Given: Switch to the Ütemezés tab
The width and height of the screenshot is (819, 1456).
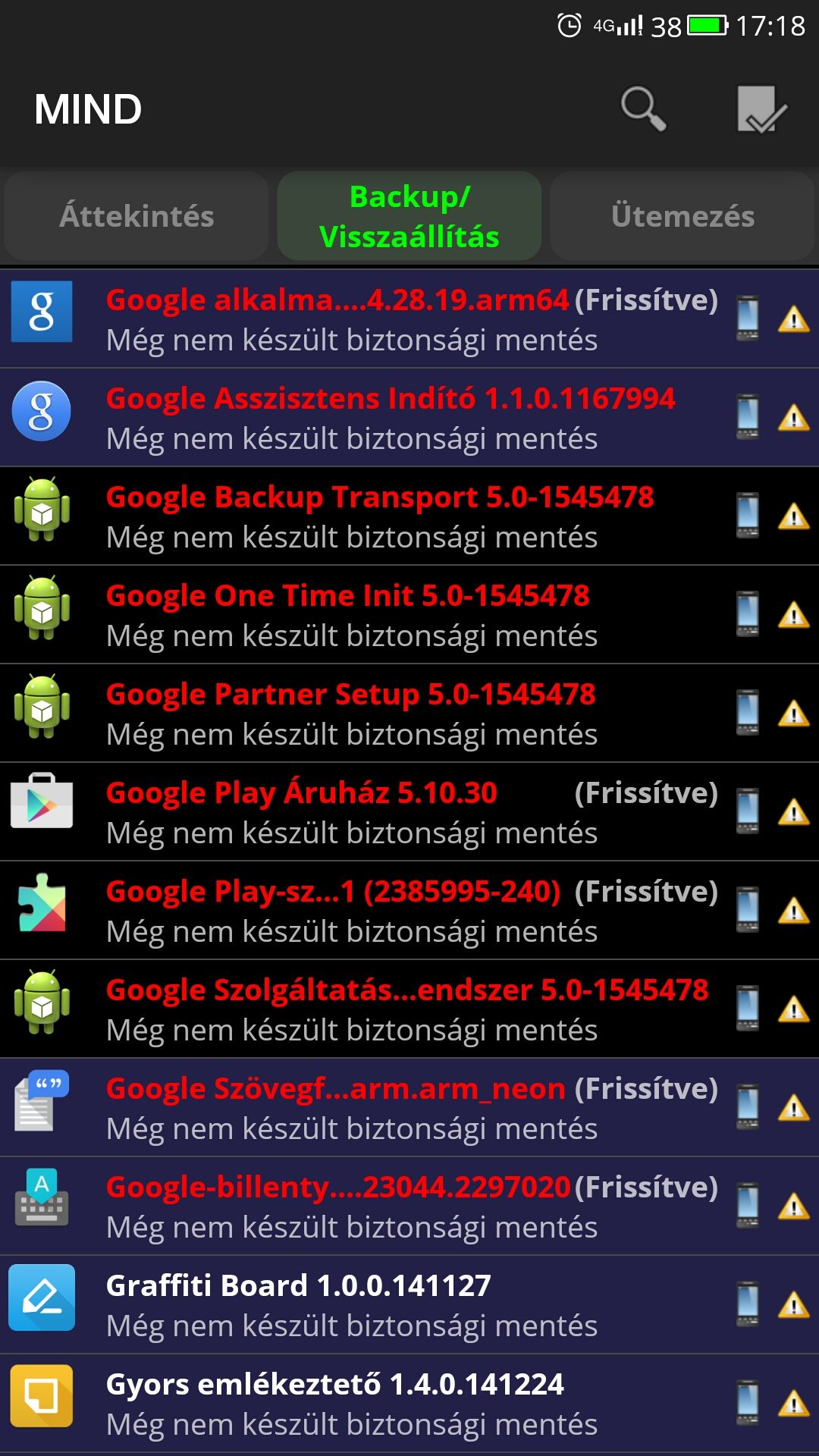Looking at the screenshot, I should [x=682, y=216].
